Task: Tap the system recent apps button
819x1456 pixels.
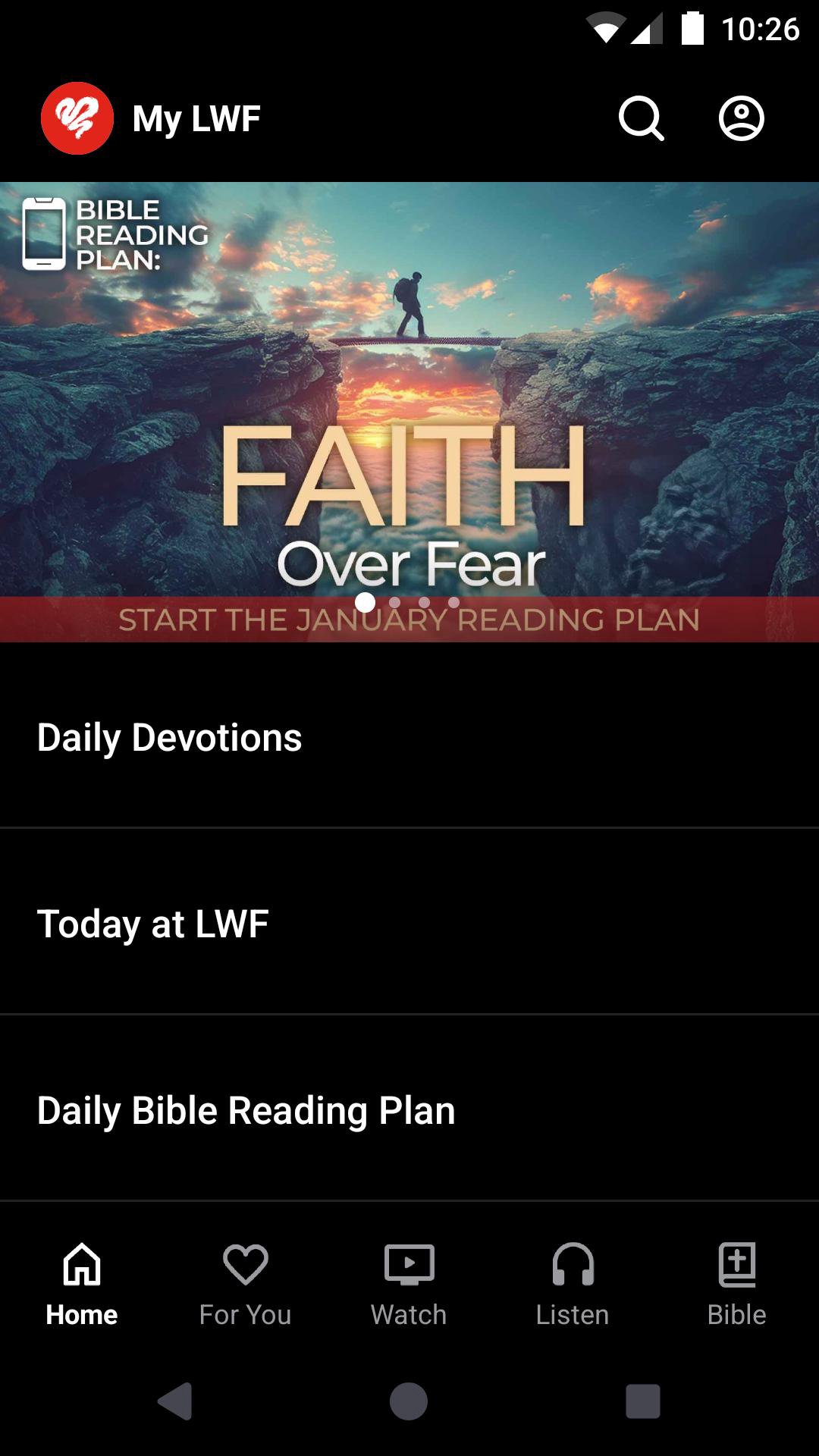Action: point(642,1401)
